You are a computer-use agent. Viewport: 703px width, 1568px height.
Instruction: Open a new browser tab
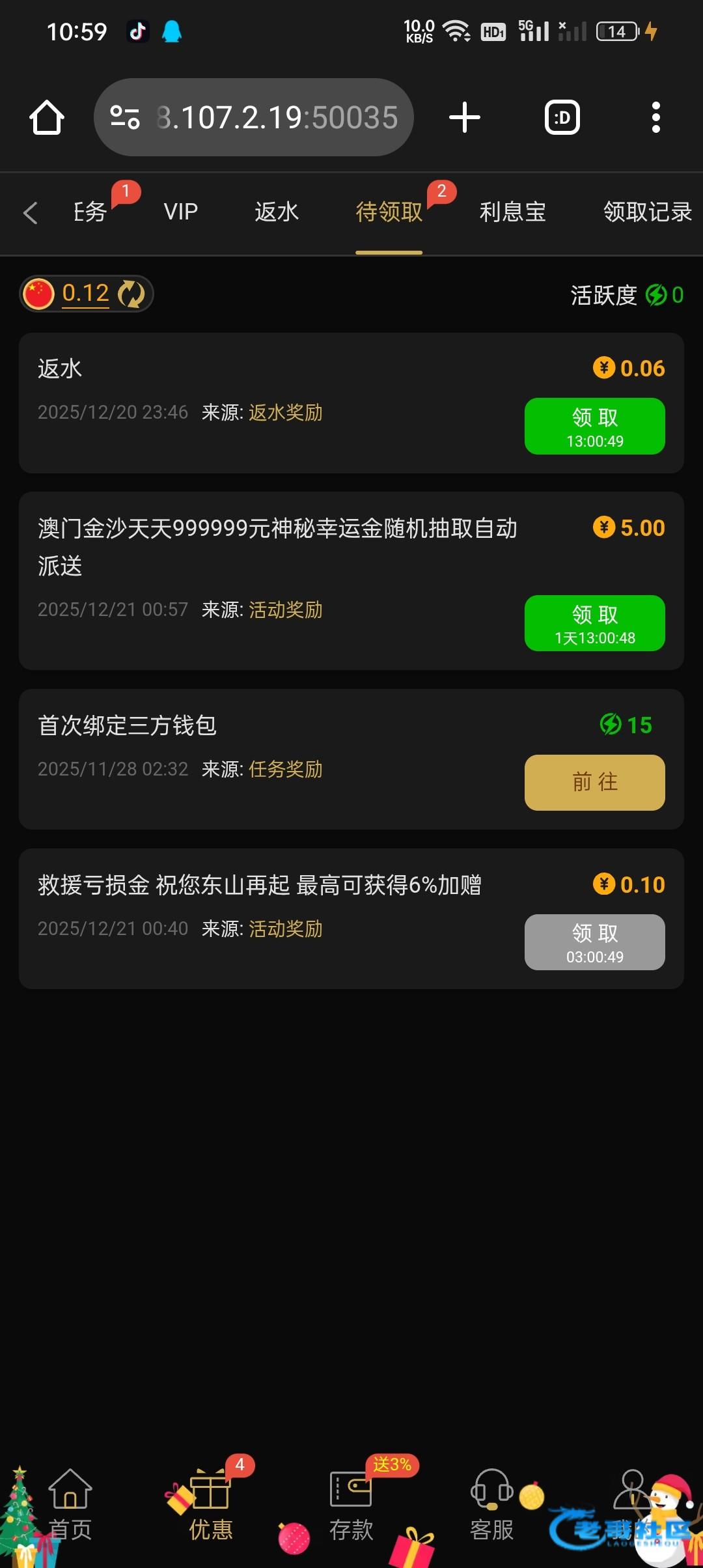[x=465, y=118]
